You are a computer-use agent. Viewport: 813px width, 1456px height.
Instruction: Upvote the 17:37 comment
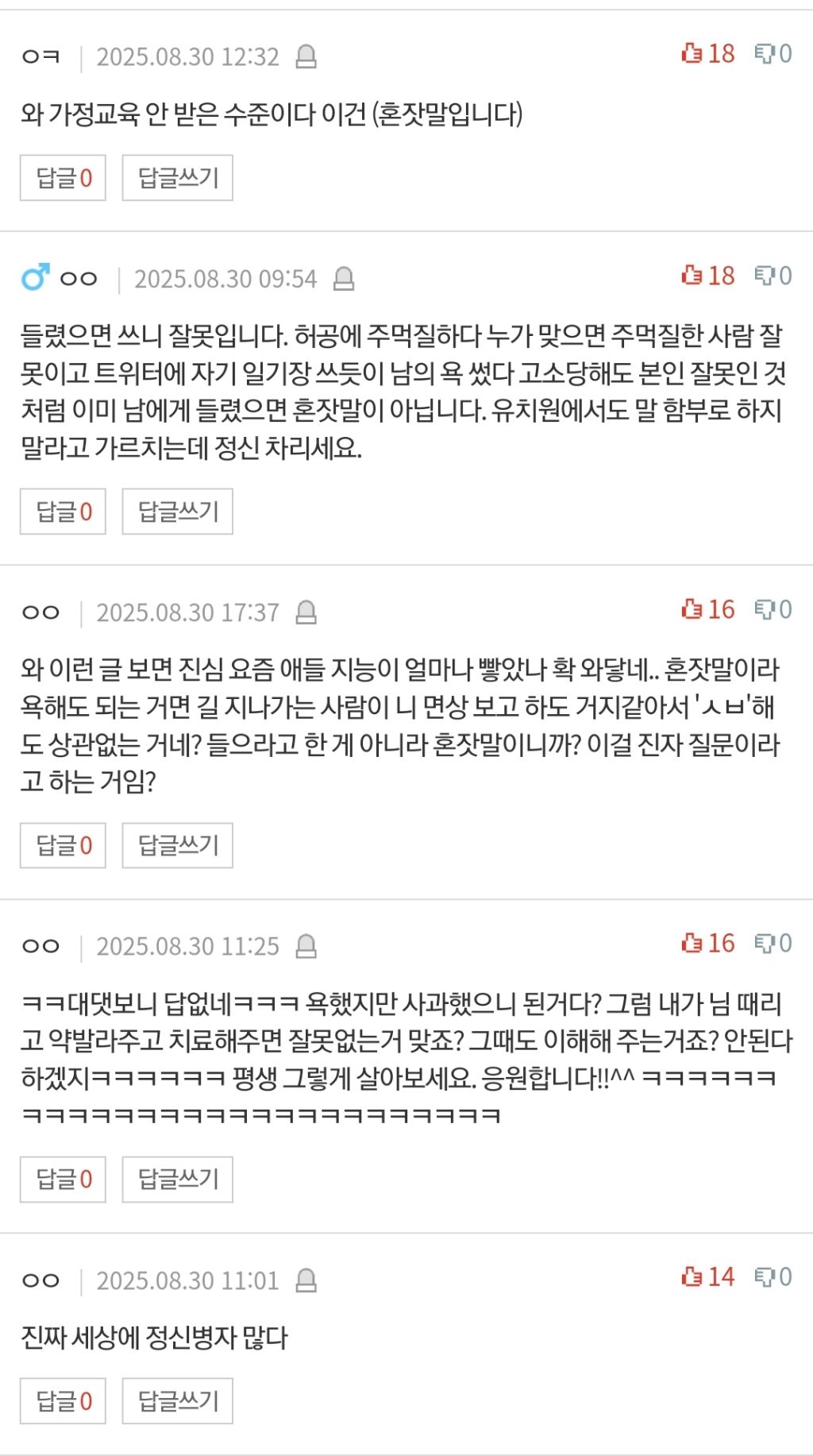[x=707, y=610]
